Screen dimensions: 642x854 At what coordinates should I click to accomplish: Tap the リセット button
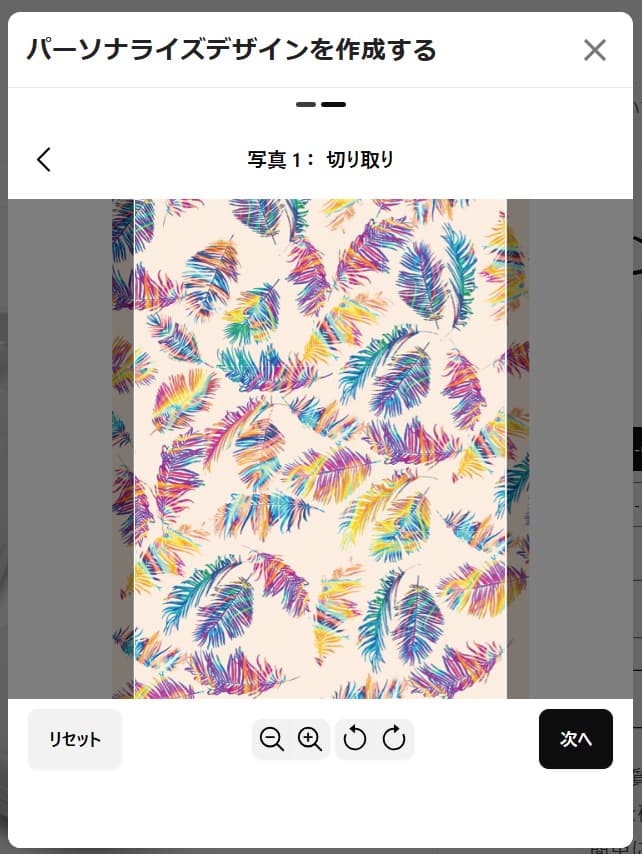click(75, 739)
